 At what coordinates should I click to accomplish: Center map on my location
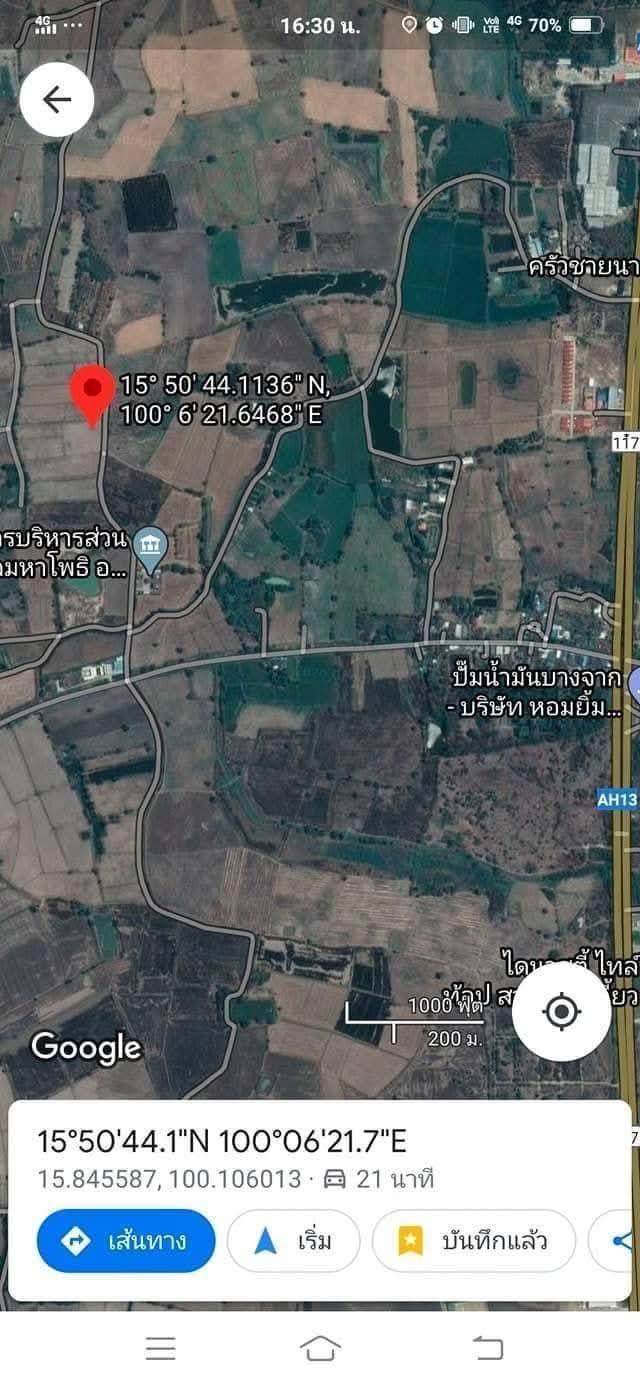tap(561, 1012)
